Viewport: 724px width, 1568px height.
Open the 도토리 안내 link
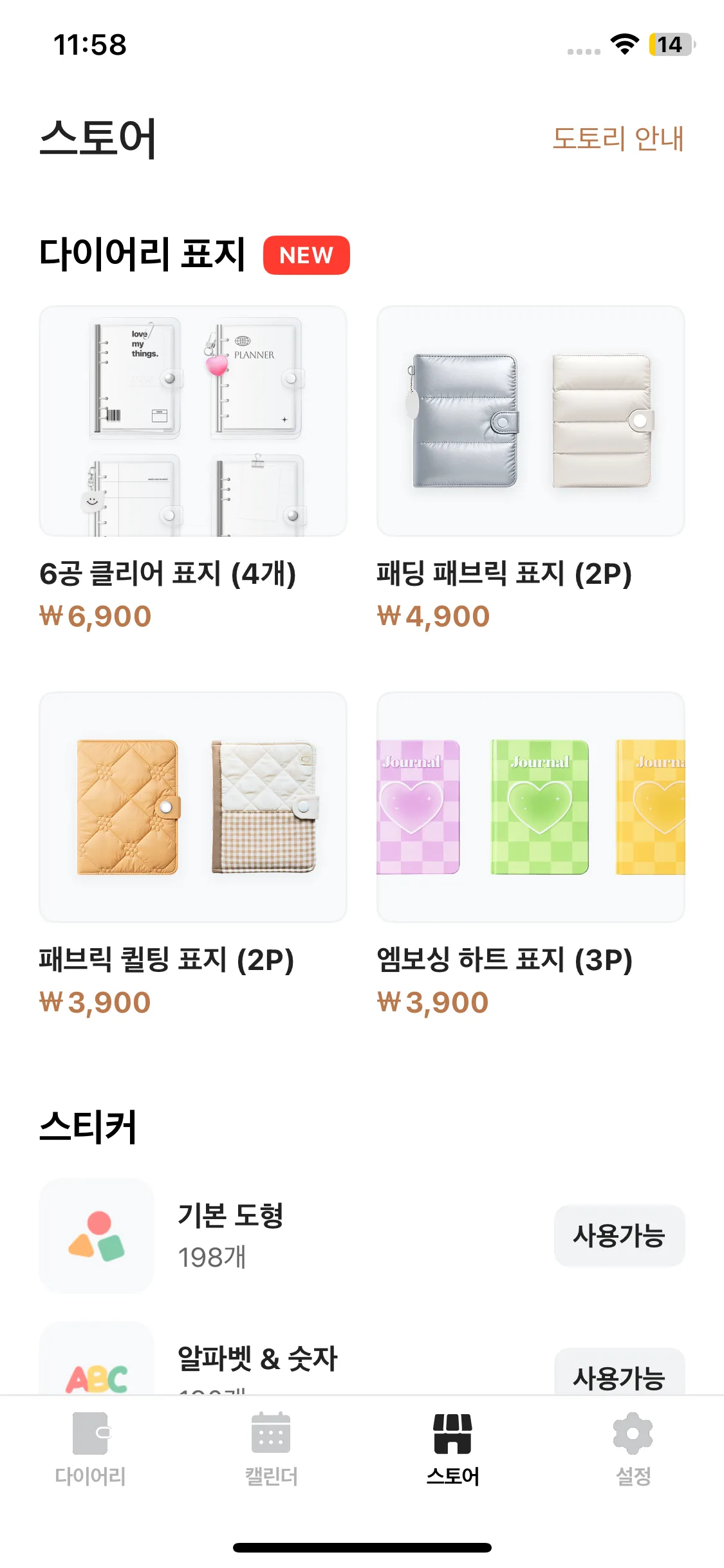click(x=618, y=138)
